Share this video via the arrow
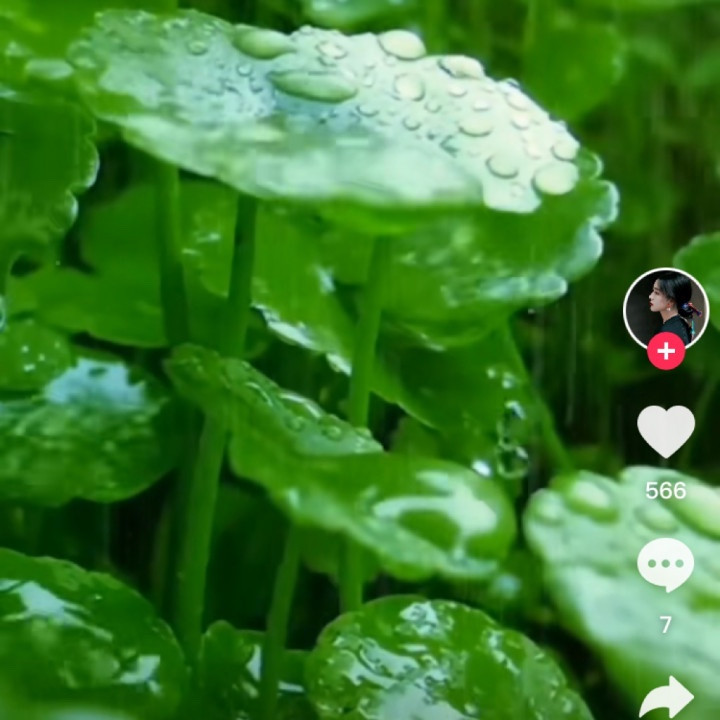This screenshot has height=720, width=720. click(666, 698)
